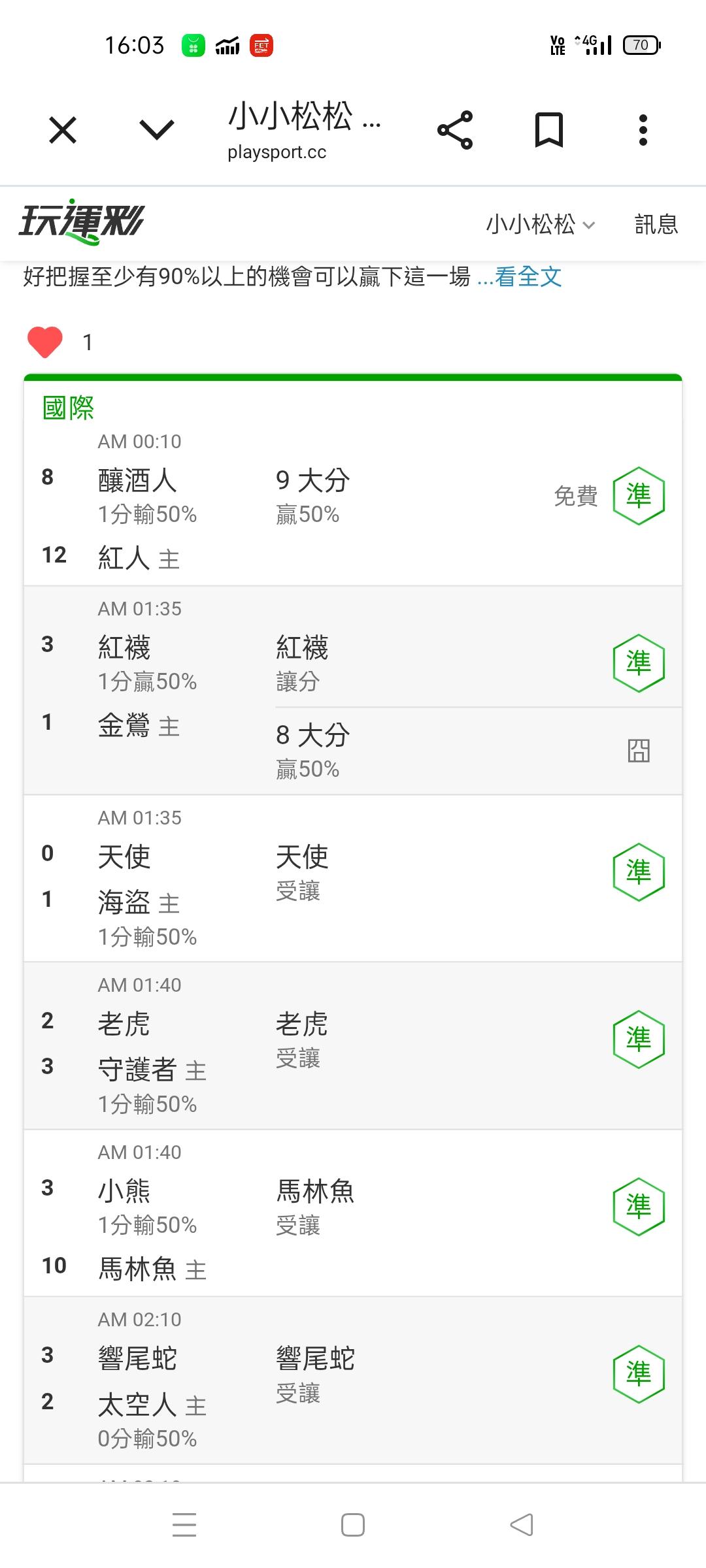Open 訊息 messages
706x1568 pixels.
point(656,224)
